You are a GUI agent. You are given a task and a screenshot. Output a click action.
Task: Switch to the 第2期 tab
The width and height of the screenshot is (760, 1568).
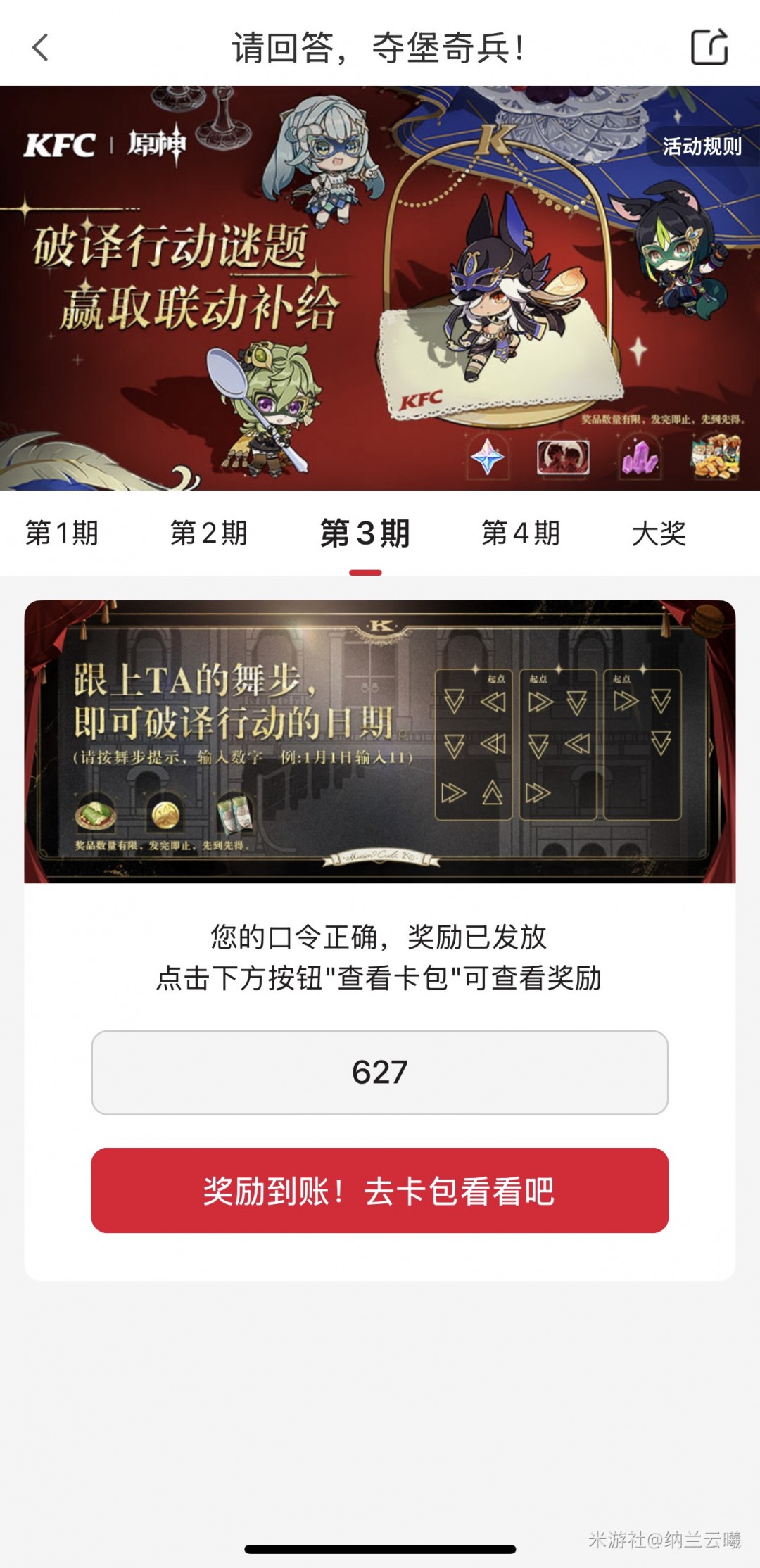point(209,533)
